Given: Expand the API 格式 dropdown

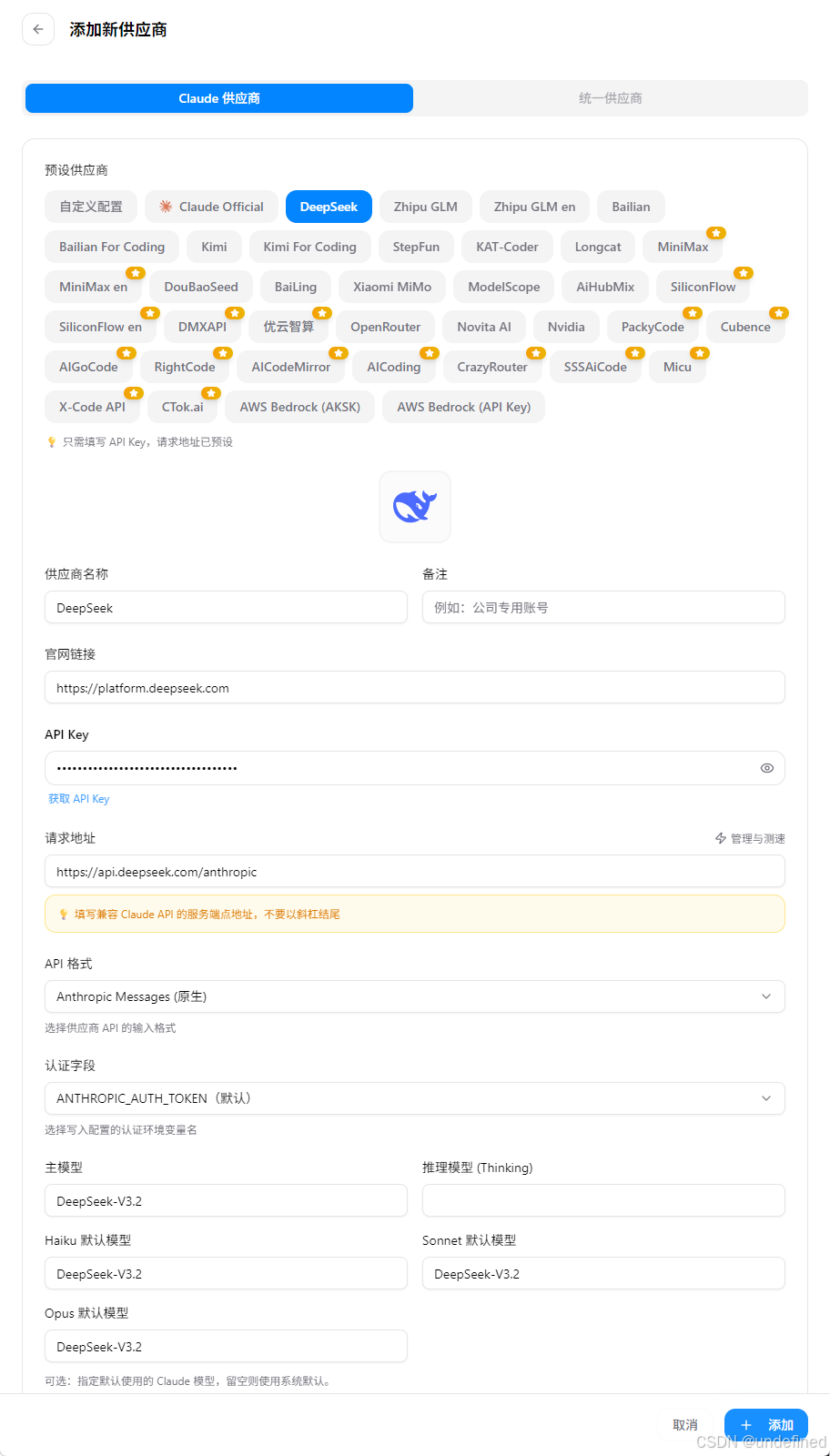Looking at the screenshot, I should tap(415, 996).
